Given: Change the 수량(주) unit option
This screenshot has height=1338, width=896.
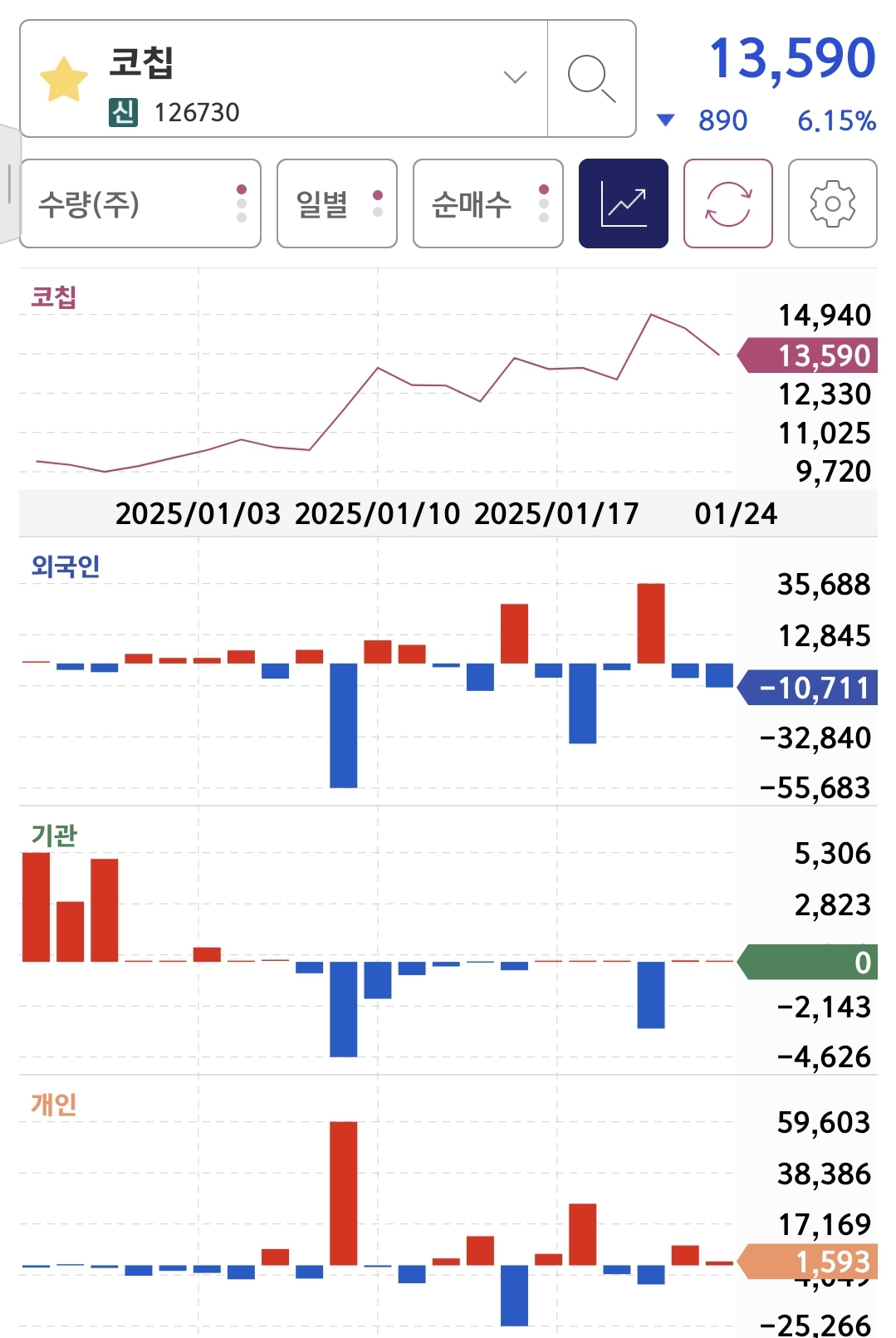Looking at the screenshot, I should coord(140,203).
